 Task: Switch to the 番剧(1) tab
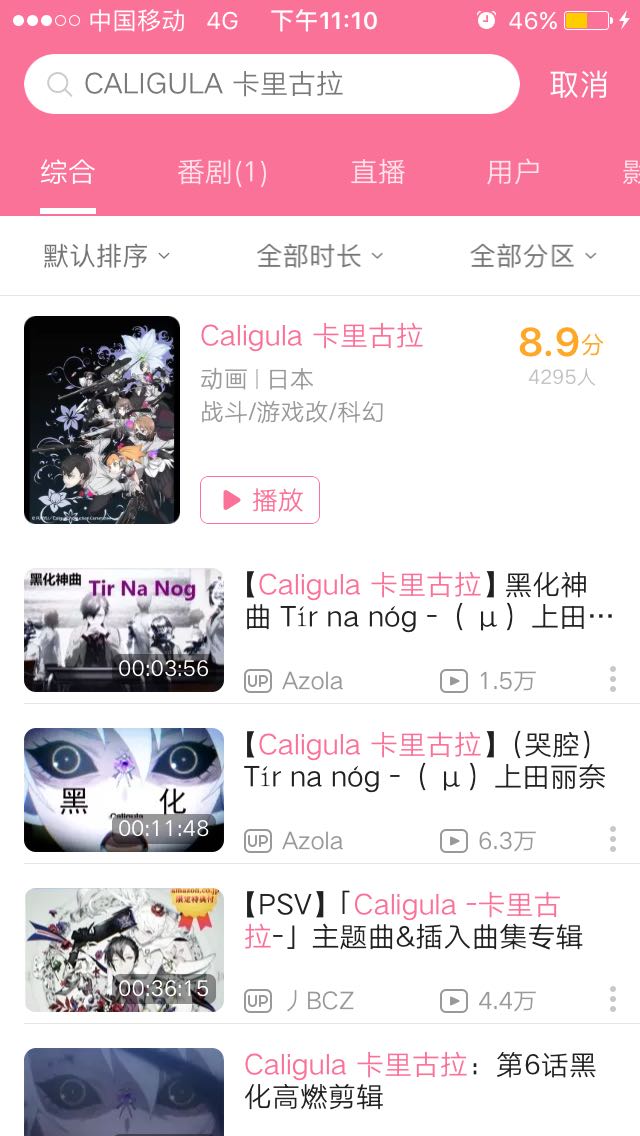222,172
